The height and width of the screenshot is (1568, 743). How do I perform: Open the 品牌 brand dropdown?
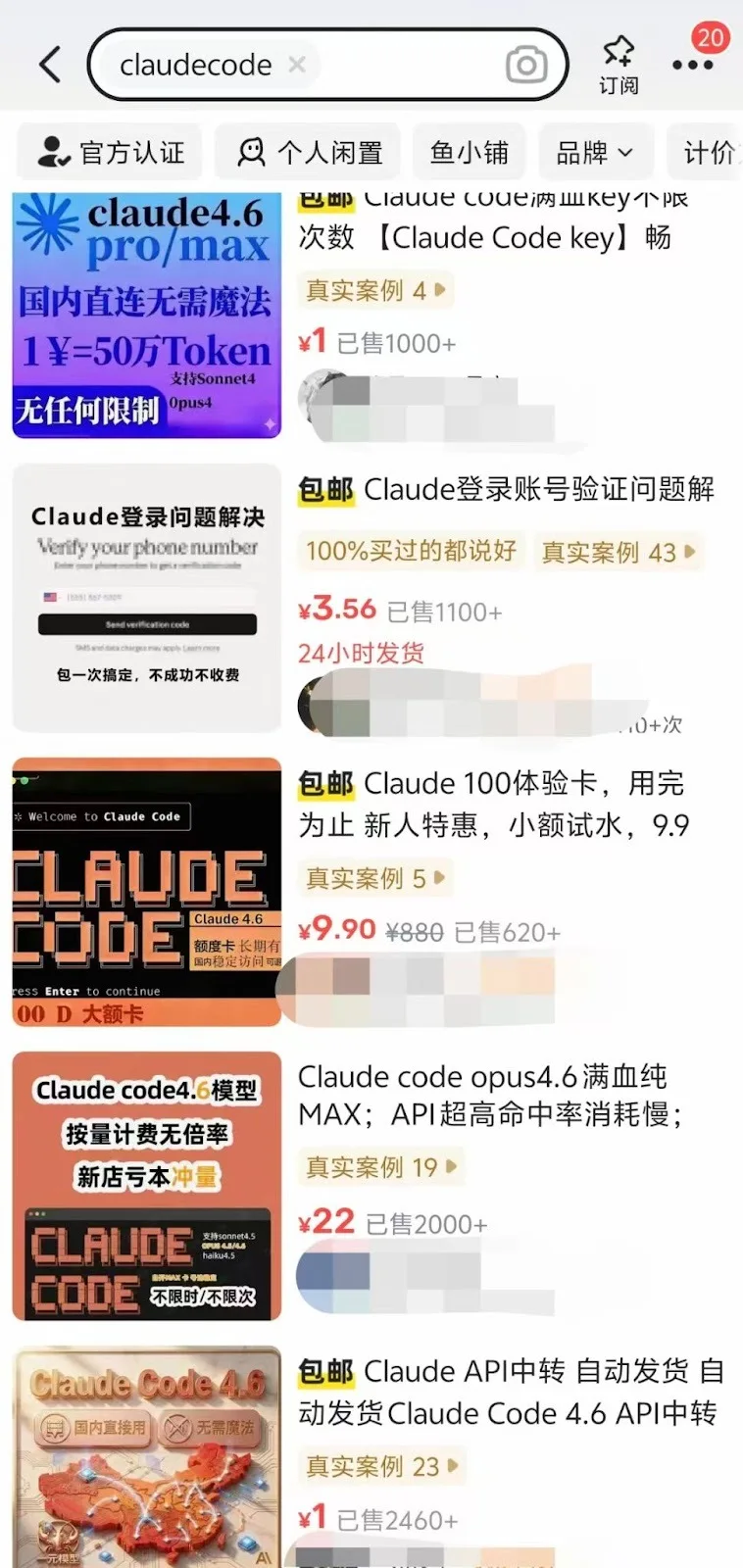click(x=594, y=152)
